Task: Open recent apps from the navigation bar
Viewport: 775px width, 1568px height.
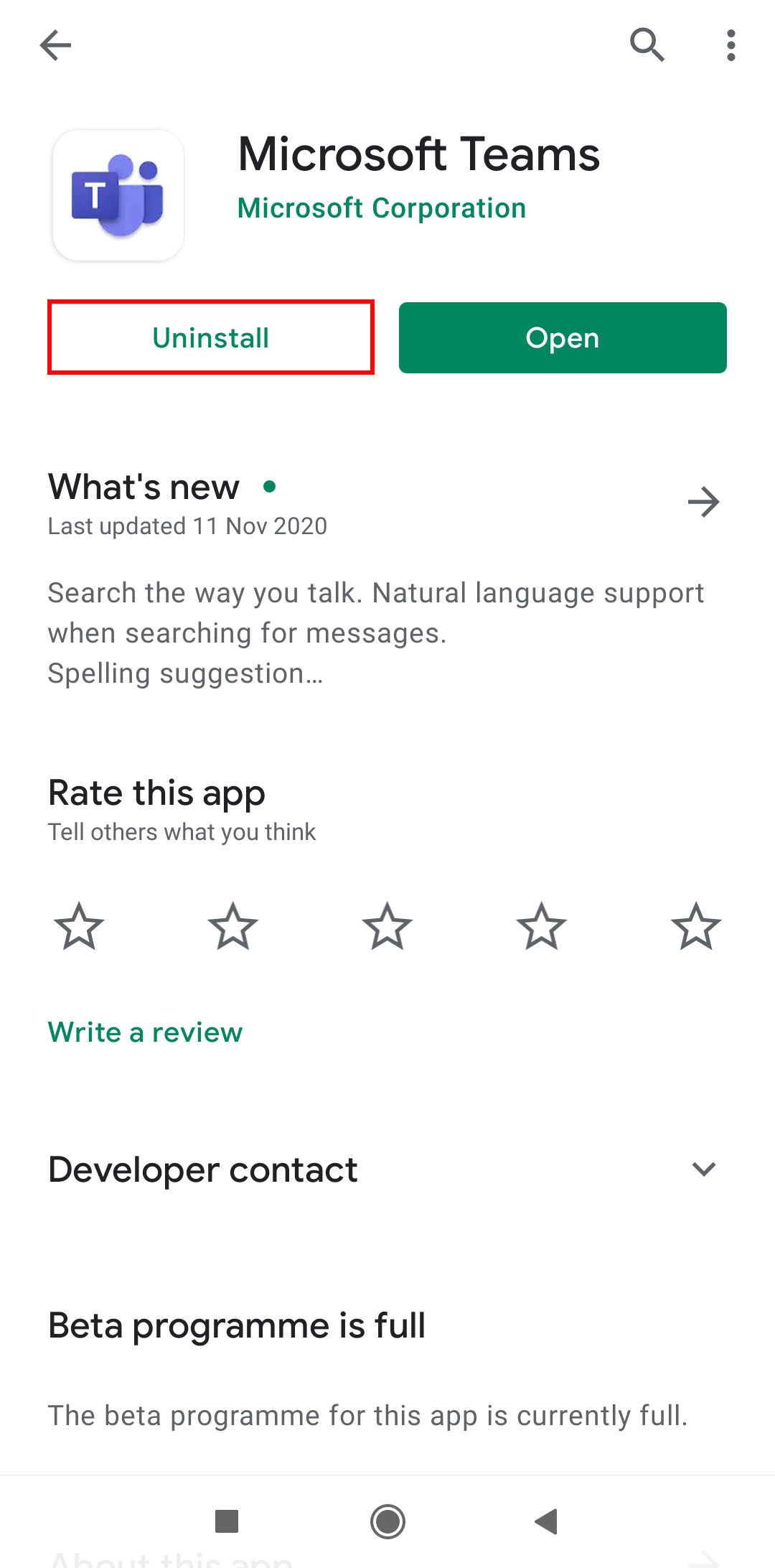Action: coord(227,1521)
